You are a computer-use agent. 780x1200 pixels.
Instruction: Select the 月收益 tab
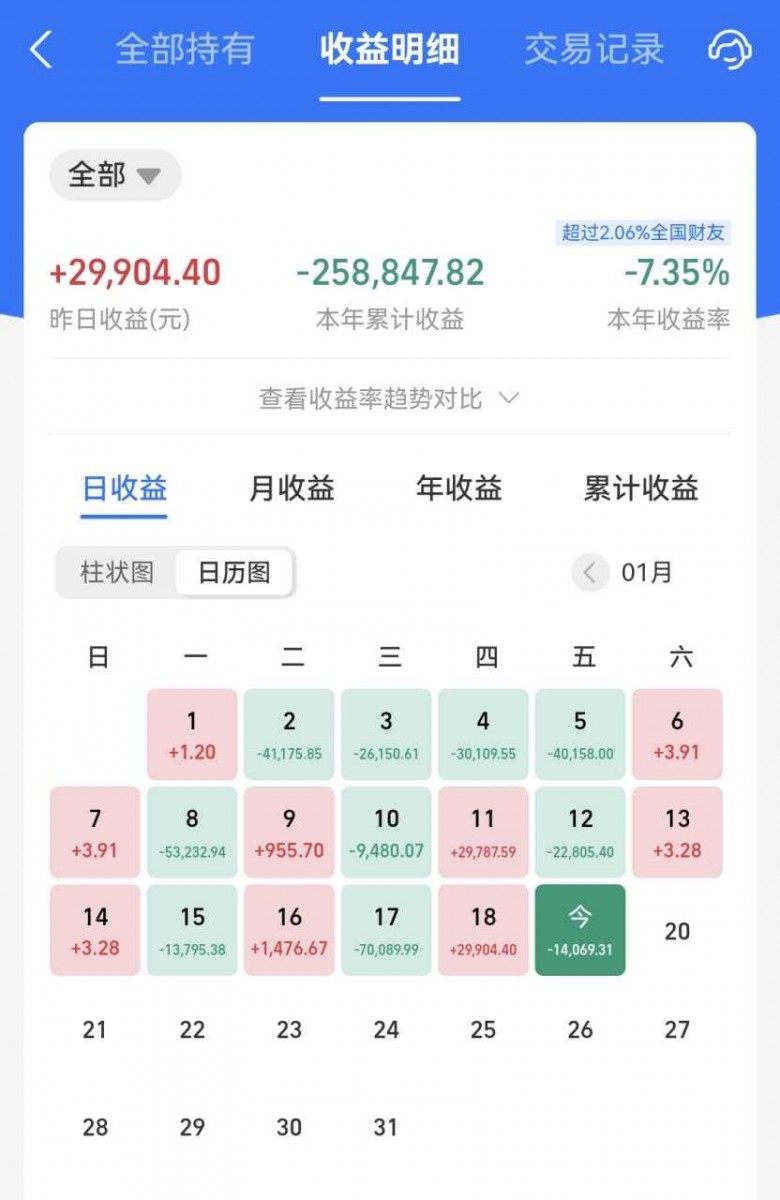coord(291,489)
